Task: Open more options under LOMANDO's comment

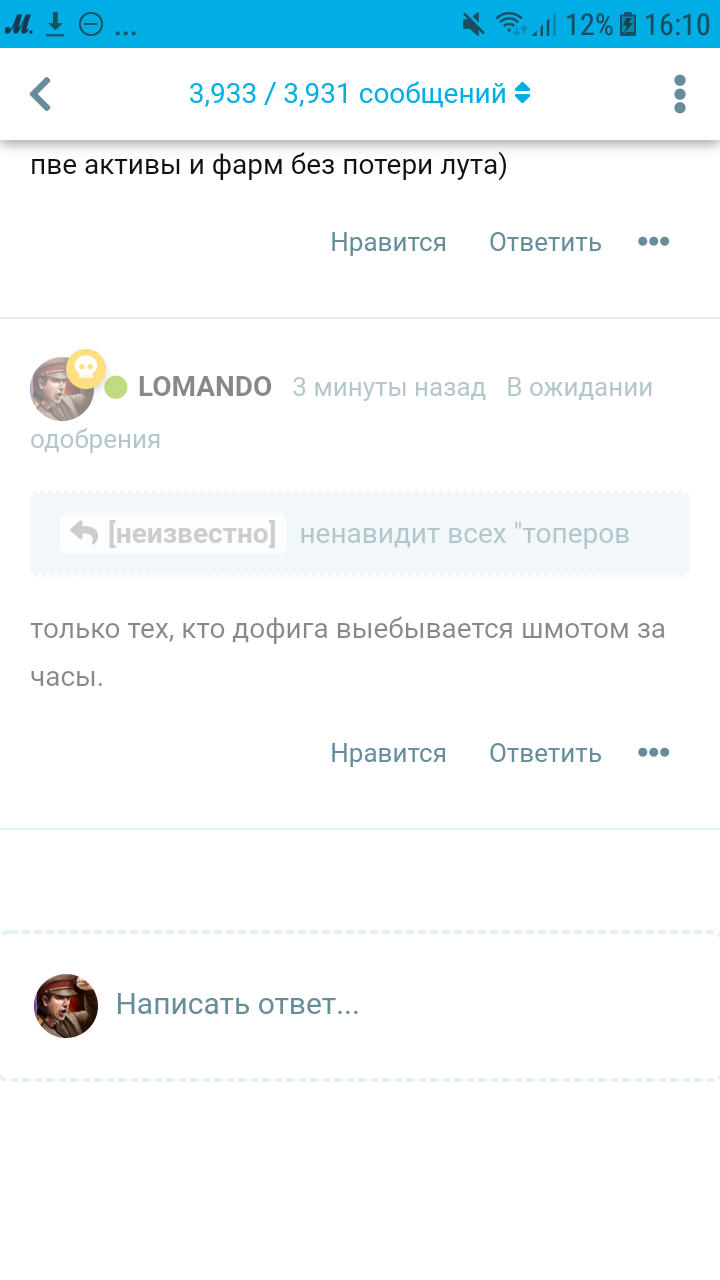Action: (653, 753)
